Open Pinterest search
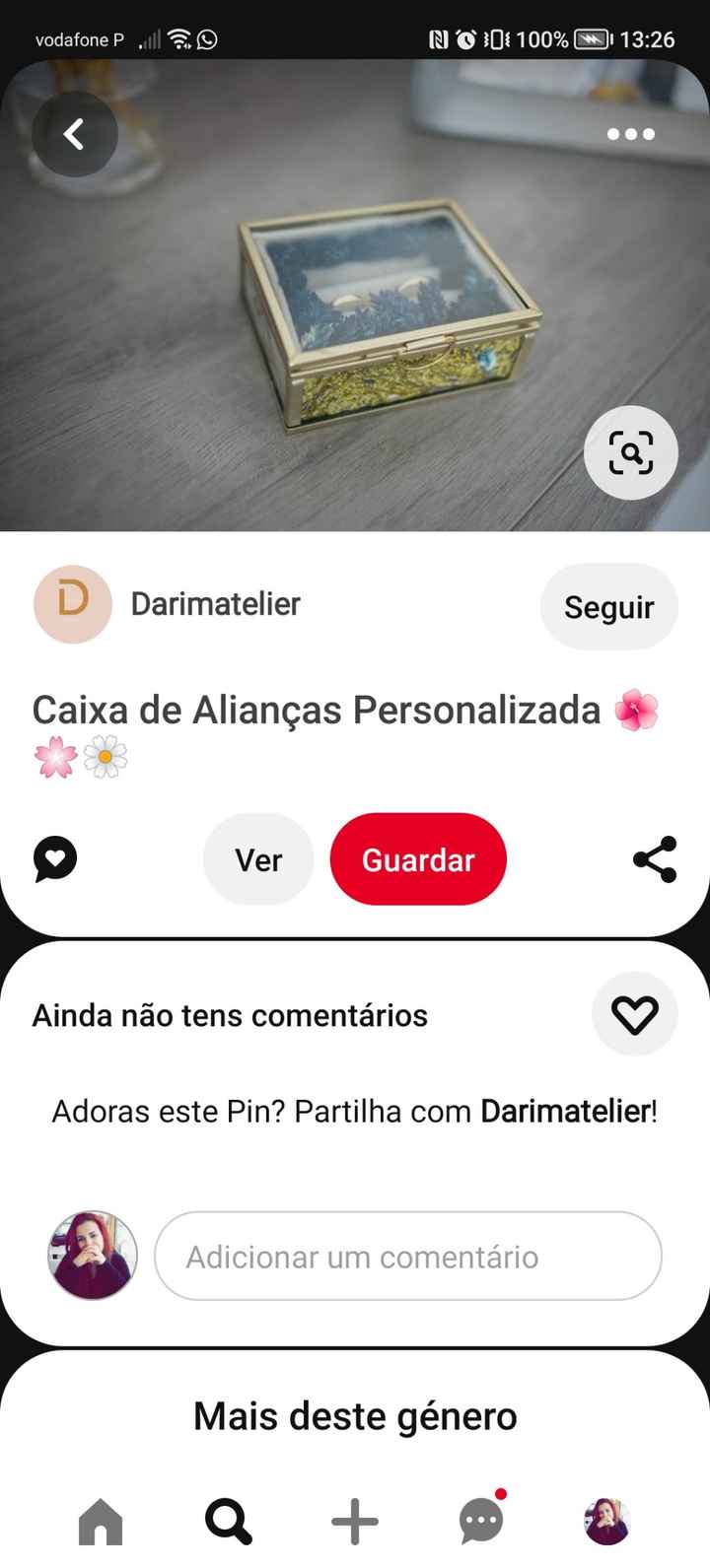Image resolution: width=710 pixels, height=1568 pixels. point(227,1523)
